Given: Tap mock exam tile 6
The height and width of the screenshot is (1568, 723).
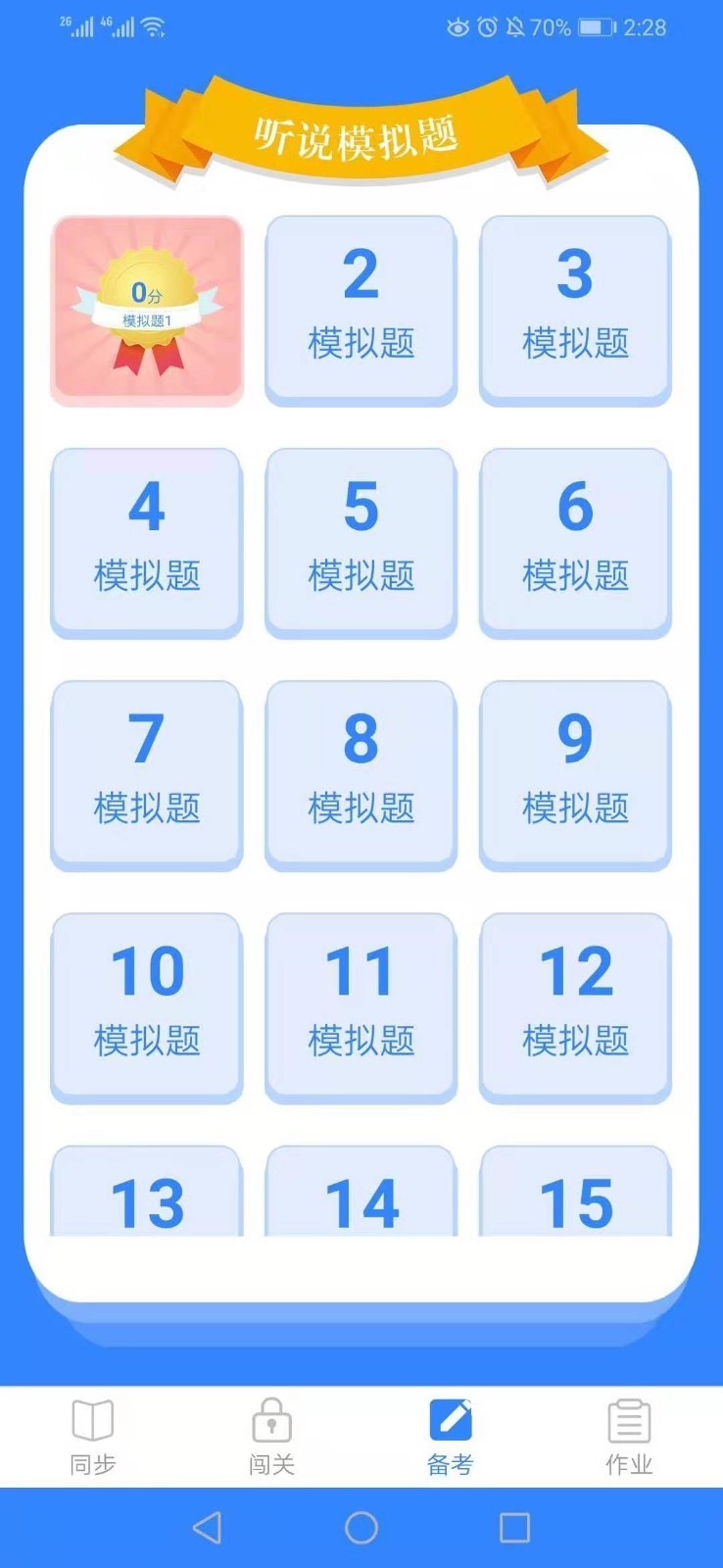Looking at the screenshot, I should [x=575, y=541].
